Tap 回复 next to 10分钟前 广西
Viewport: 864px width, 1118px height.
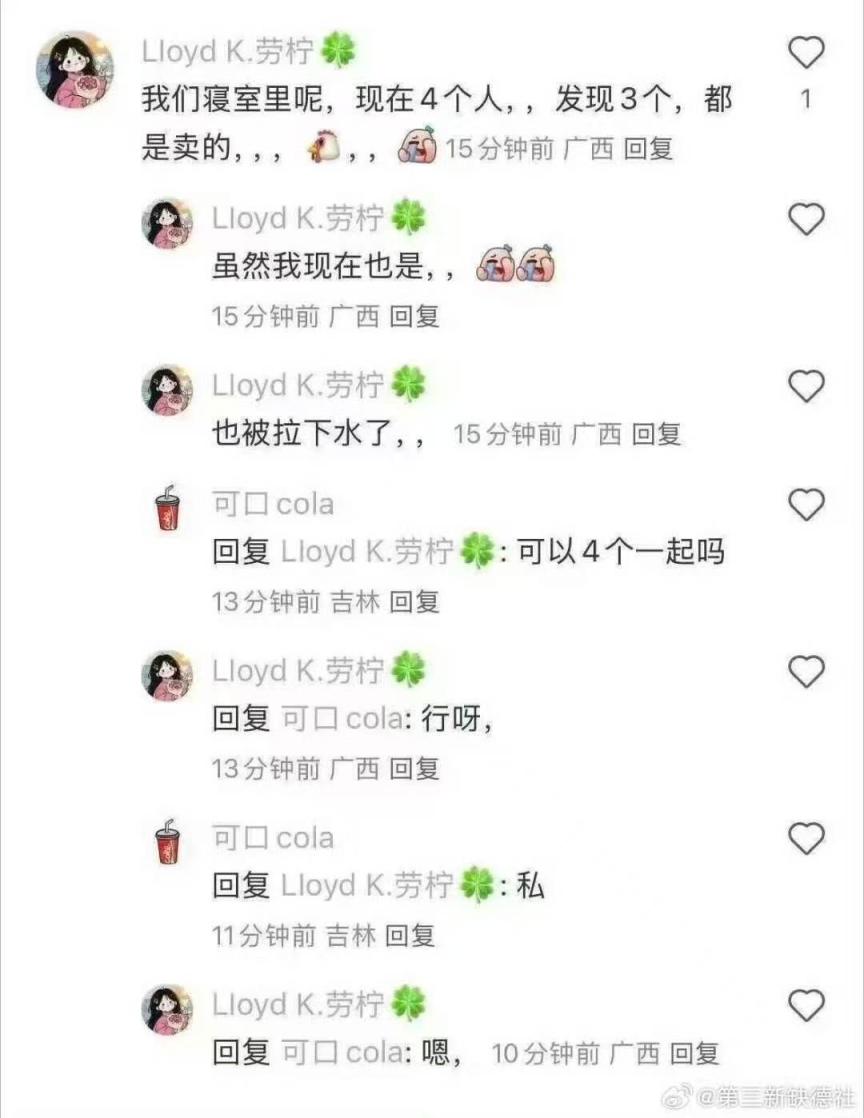coord(694,1053)
